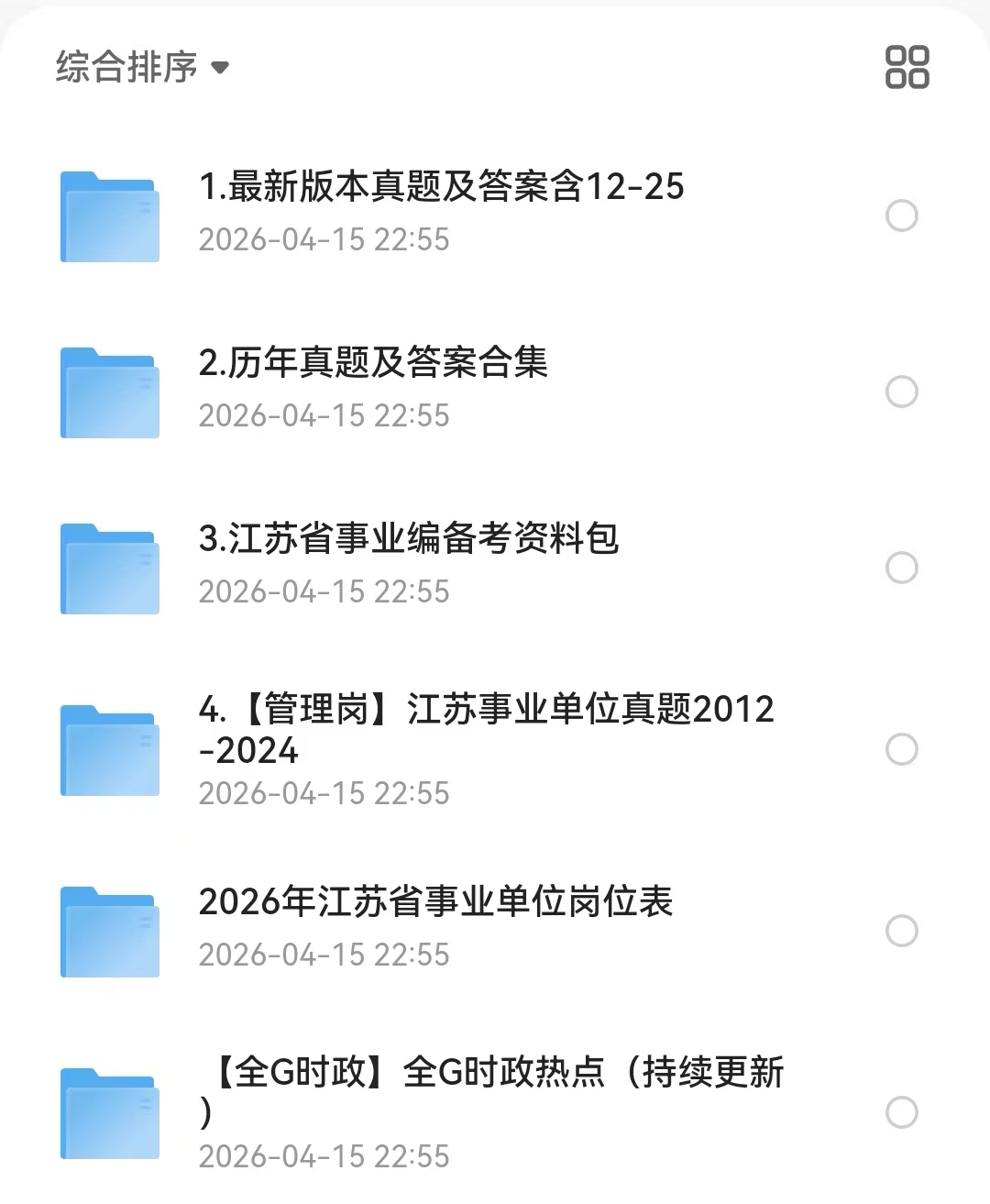Select the 2.历年真题及答案合集 folder checkbox

[x=902, y=392]
